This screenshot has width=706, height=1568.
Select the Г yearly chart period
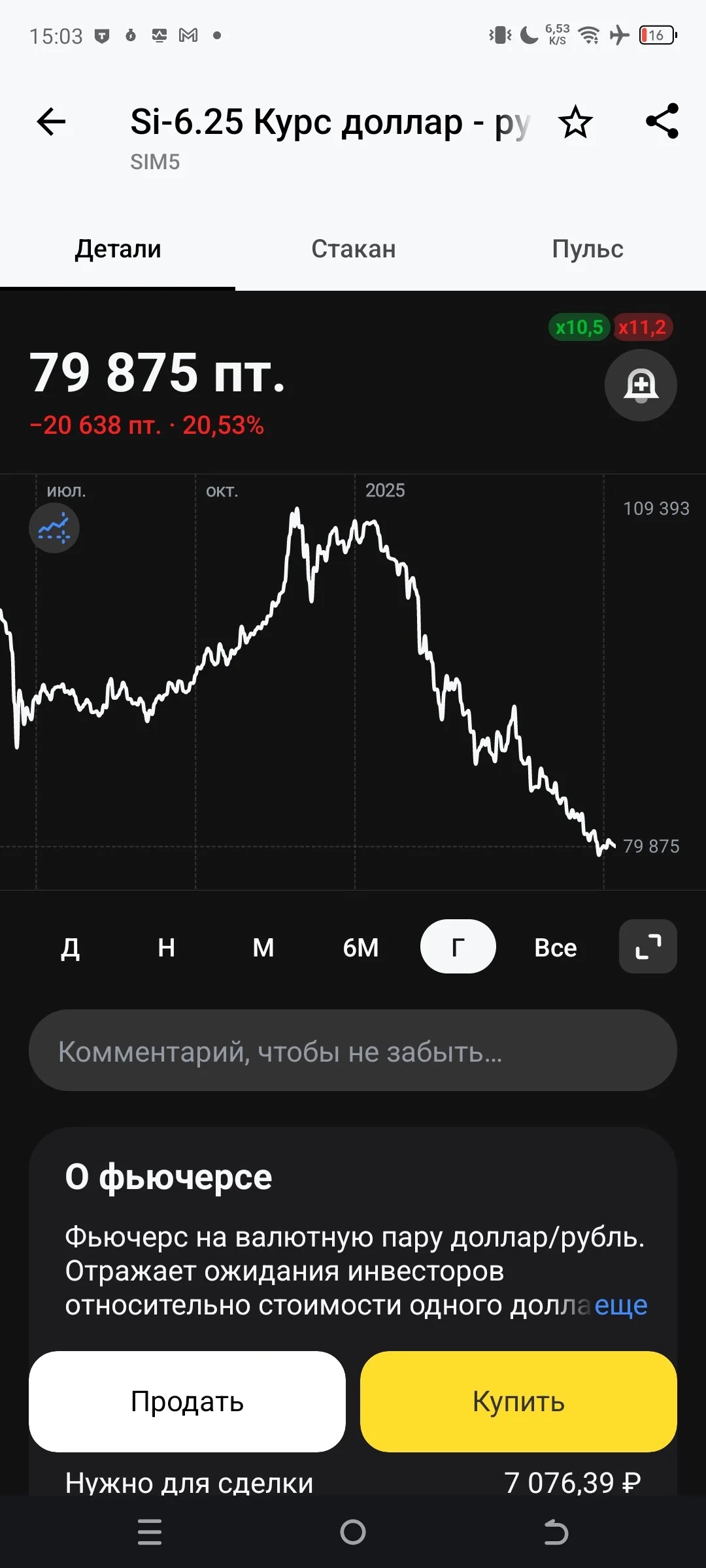coord(458,947)
